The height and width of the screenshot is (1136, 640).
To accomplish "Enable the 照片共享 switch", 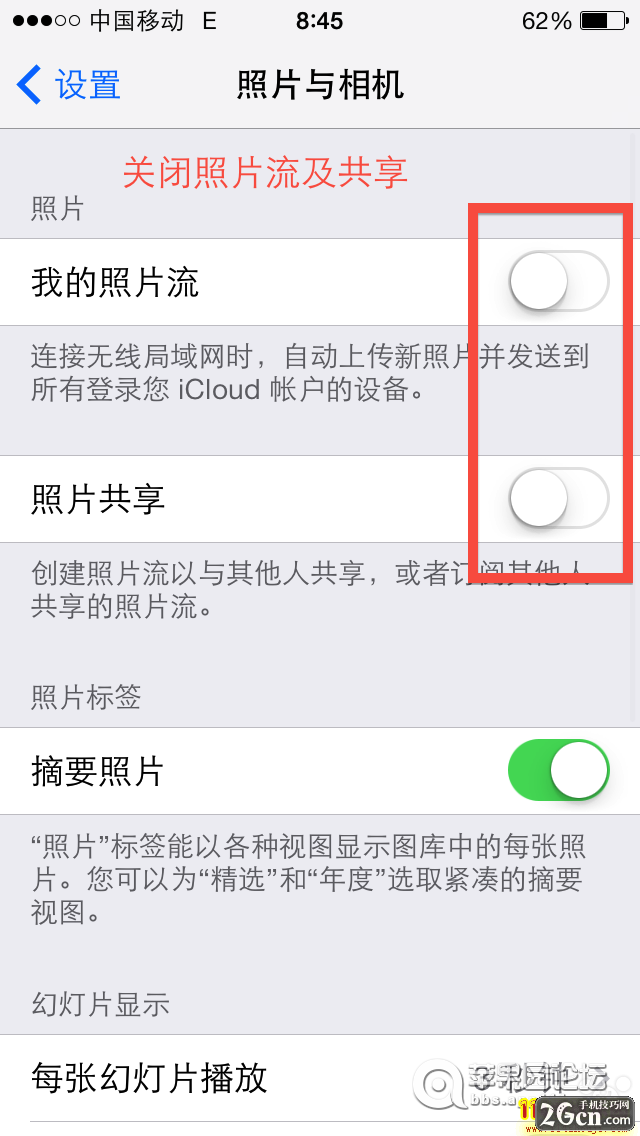I will tap(558, 498).
